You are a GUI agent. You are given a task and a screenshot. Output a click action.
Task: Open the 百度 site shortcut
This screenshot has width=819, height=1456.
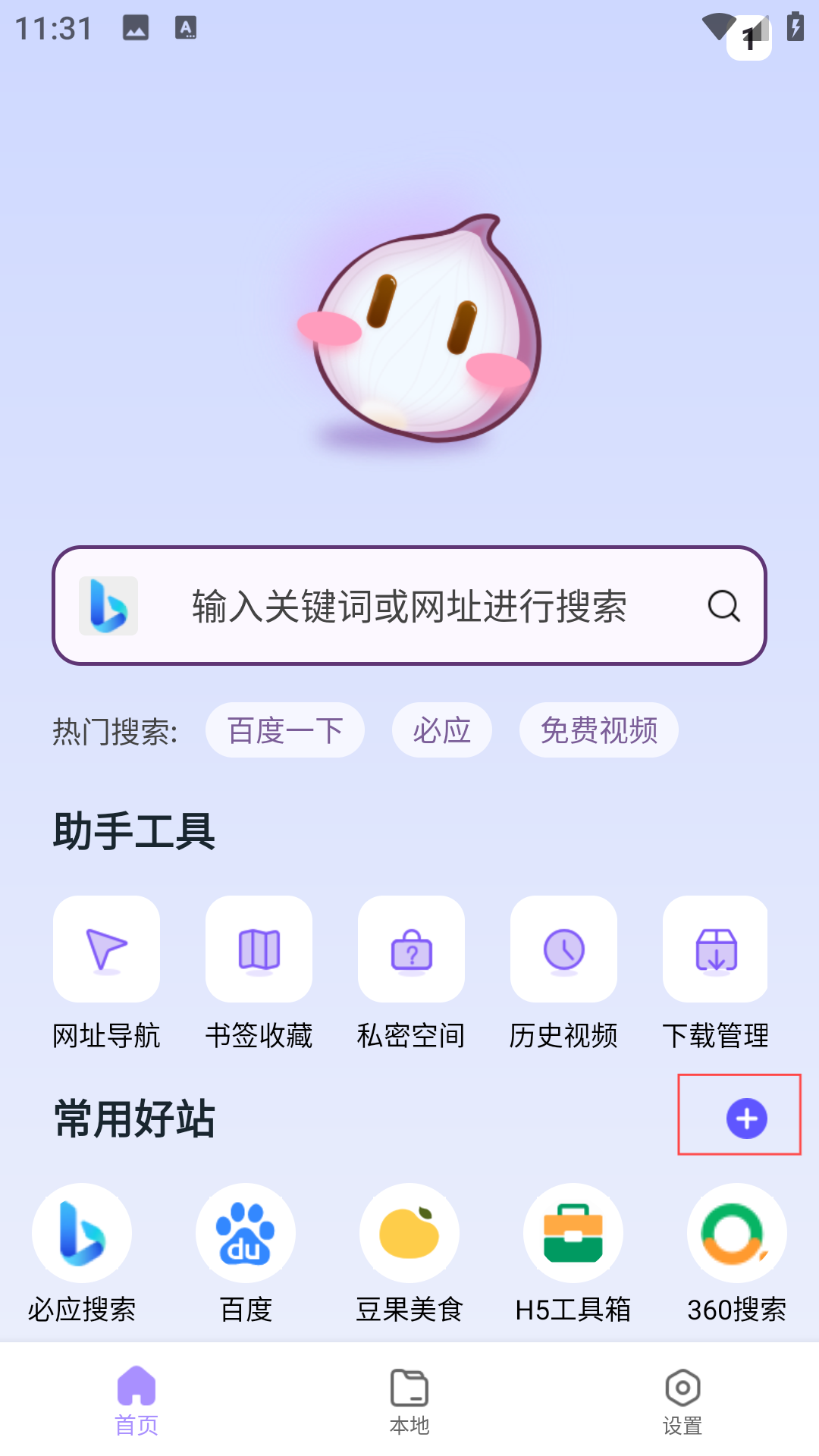(x=246, y=1234)
